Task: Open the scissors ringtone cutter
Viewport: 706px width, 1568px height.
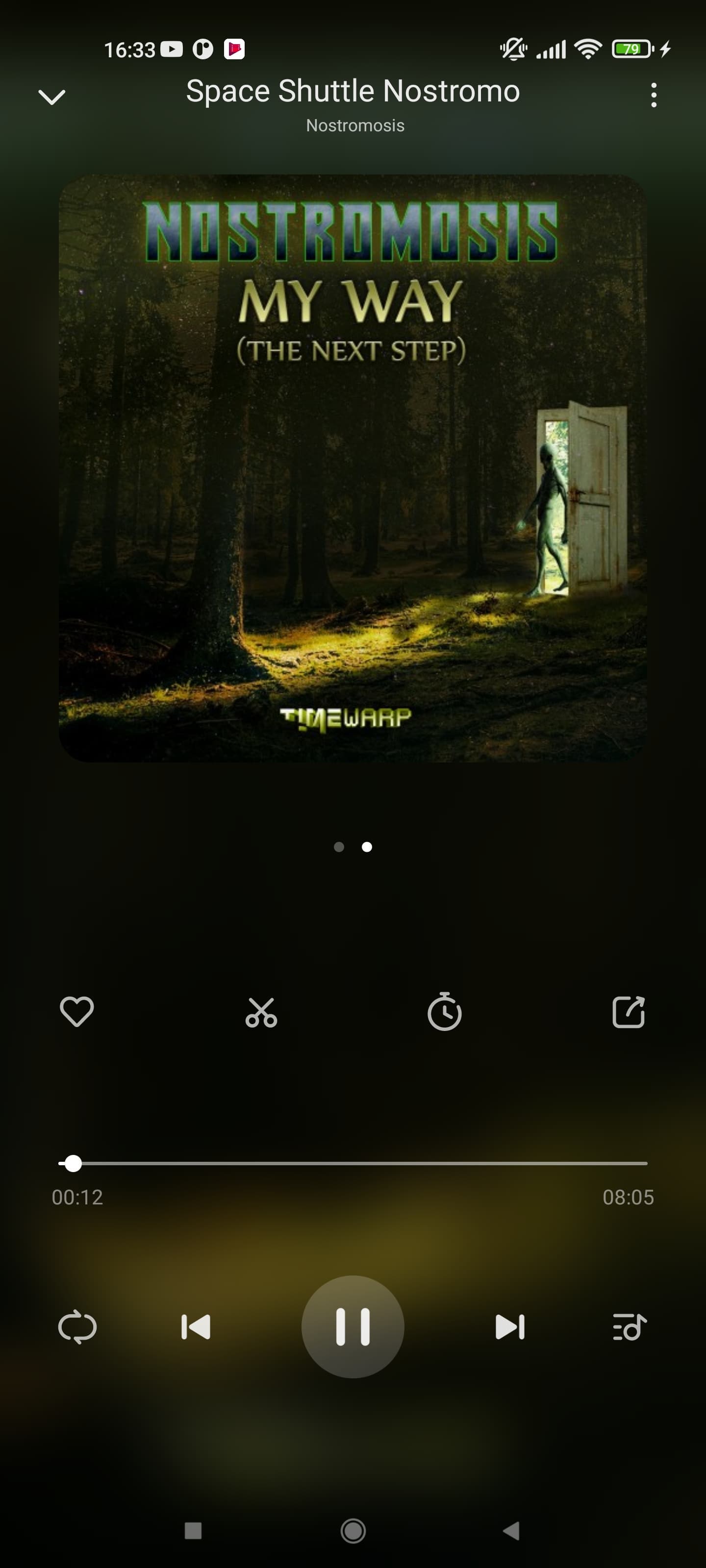Action: point(261,1012)
